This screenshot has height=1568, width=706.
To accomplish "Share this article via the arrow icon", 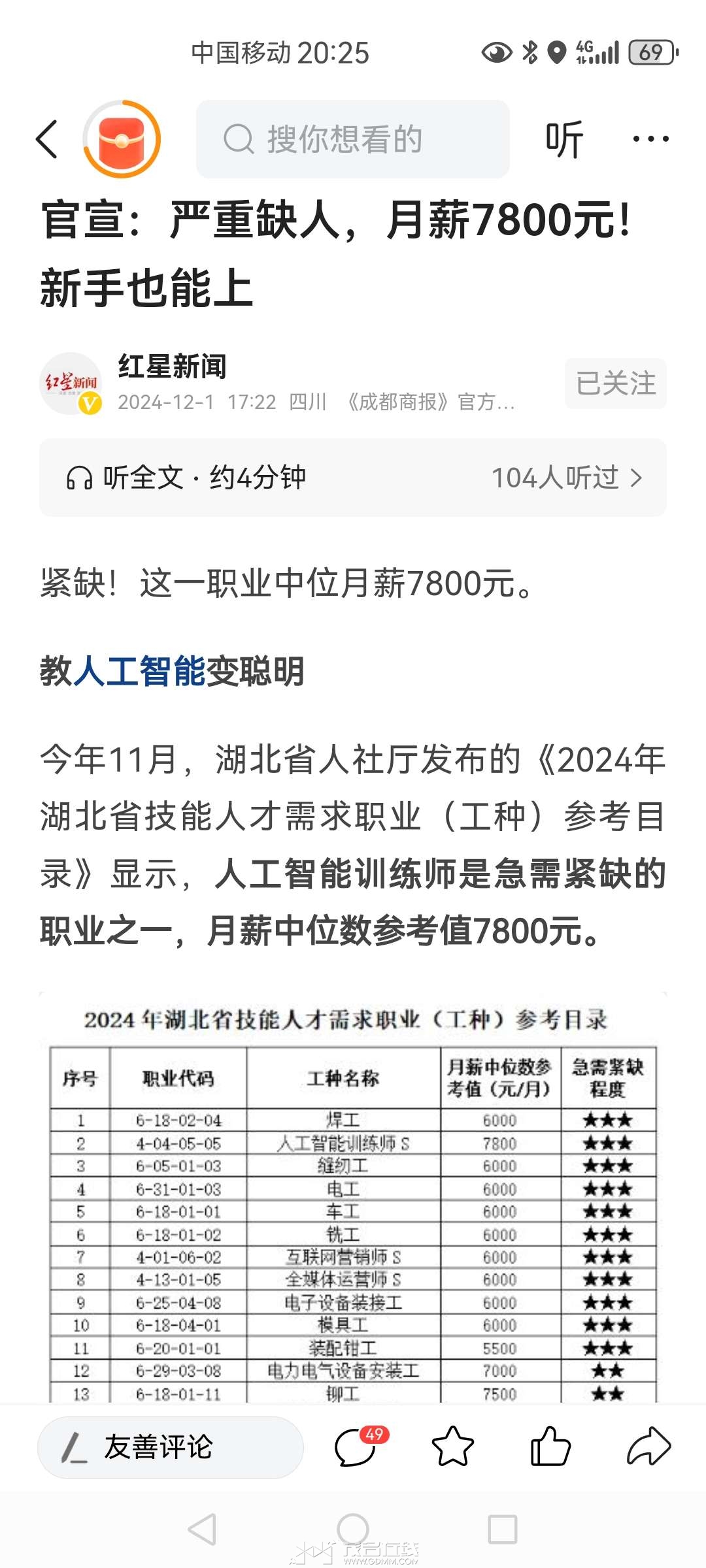I will click(648, 1446).
